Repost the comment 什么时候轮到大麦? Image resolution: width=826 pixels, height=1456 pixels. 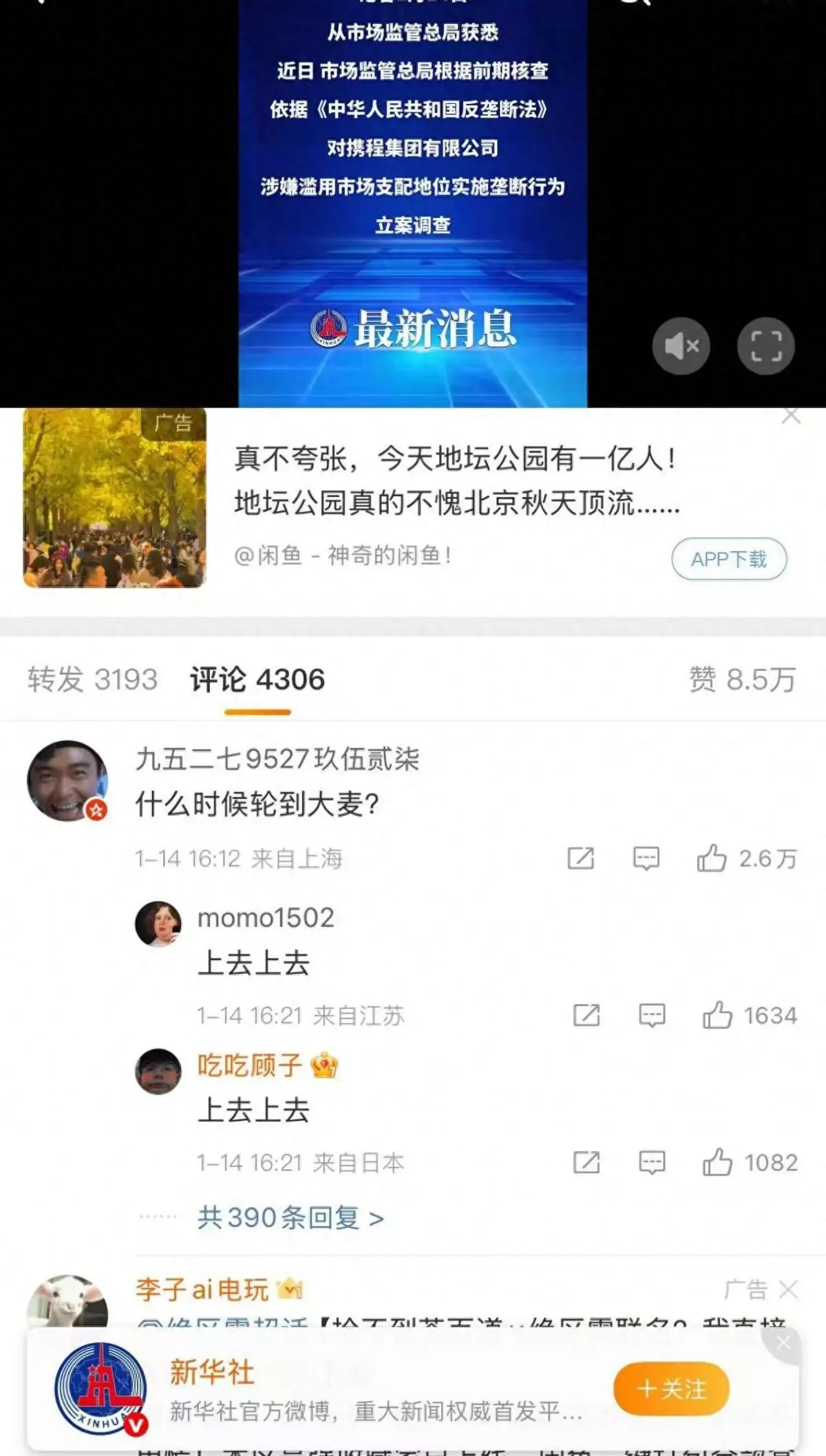[580, 858]
